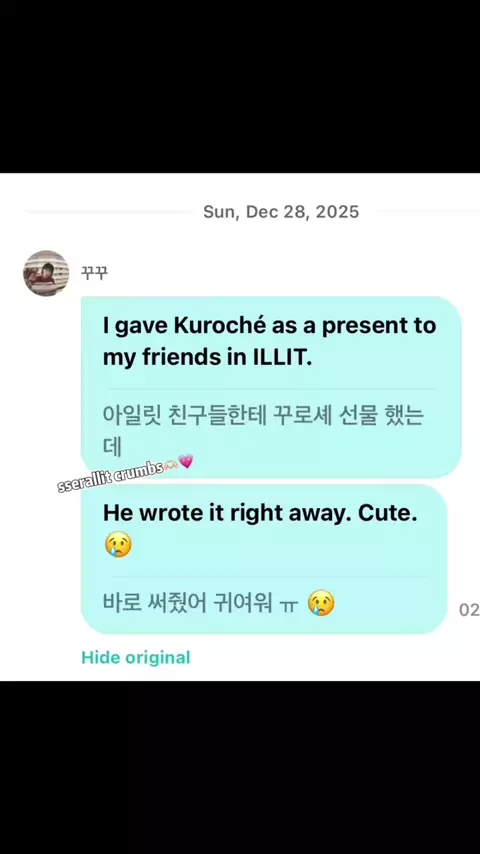
Task: Open 꾸꾸's profile picture
Action: pyautogui.click(x=46, y=273)
